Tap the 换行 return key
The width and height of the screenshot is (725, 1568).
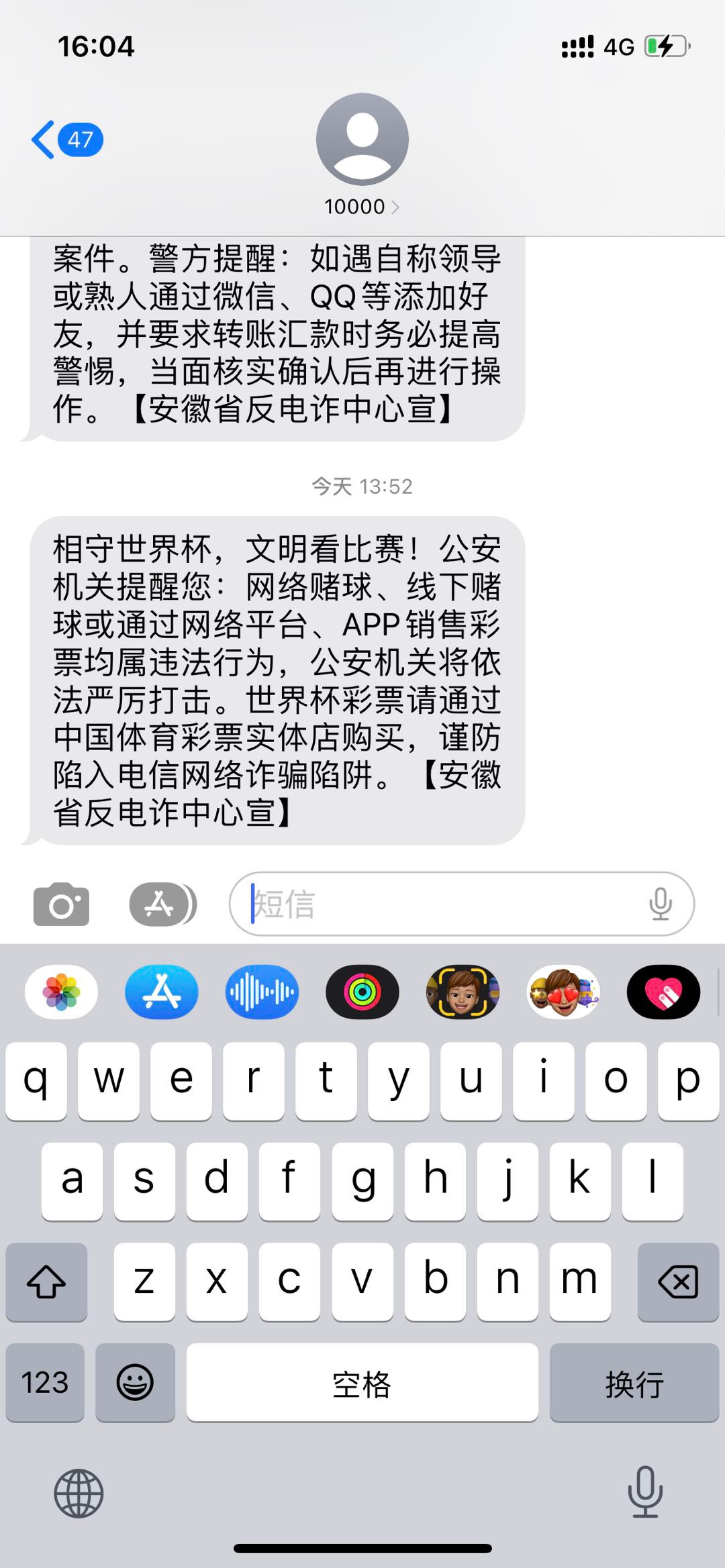[x=634, y=1382]
